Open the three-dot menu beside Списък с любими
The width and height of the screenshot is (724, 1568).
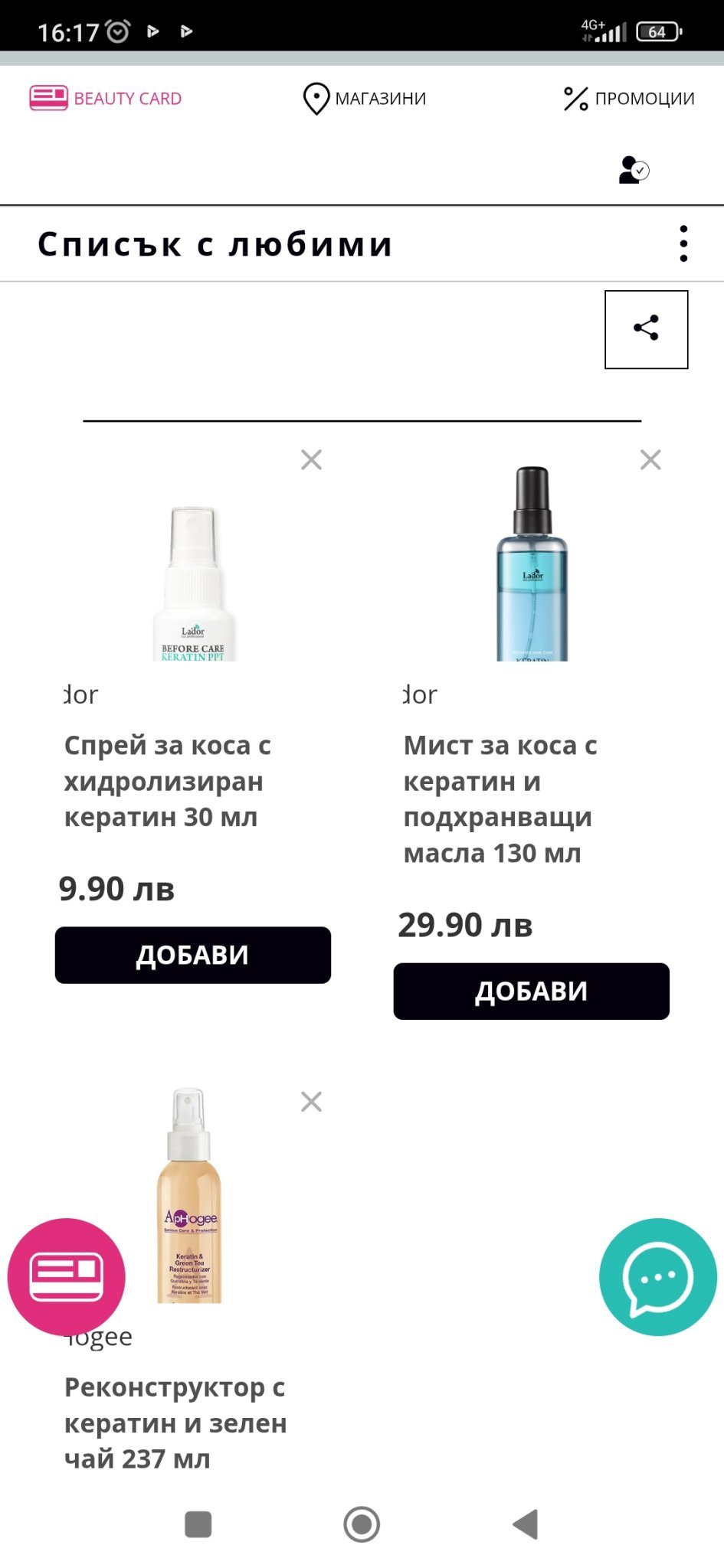point(683,243)
